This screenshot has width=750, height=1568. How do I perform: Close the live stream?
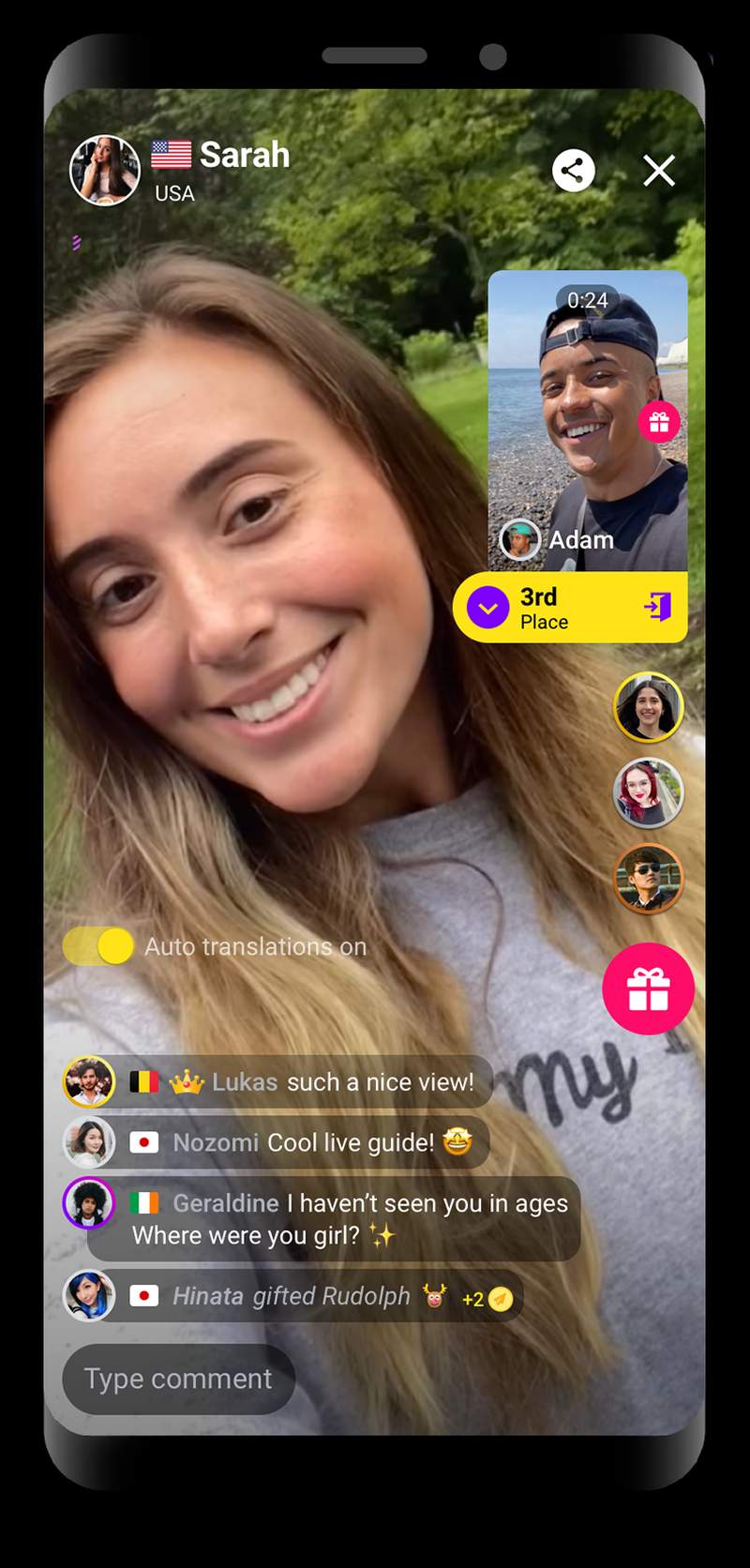tap(659, 171)
